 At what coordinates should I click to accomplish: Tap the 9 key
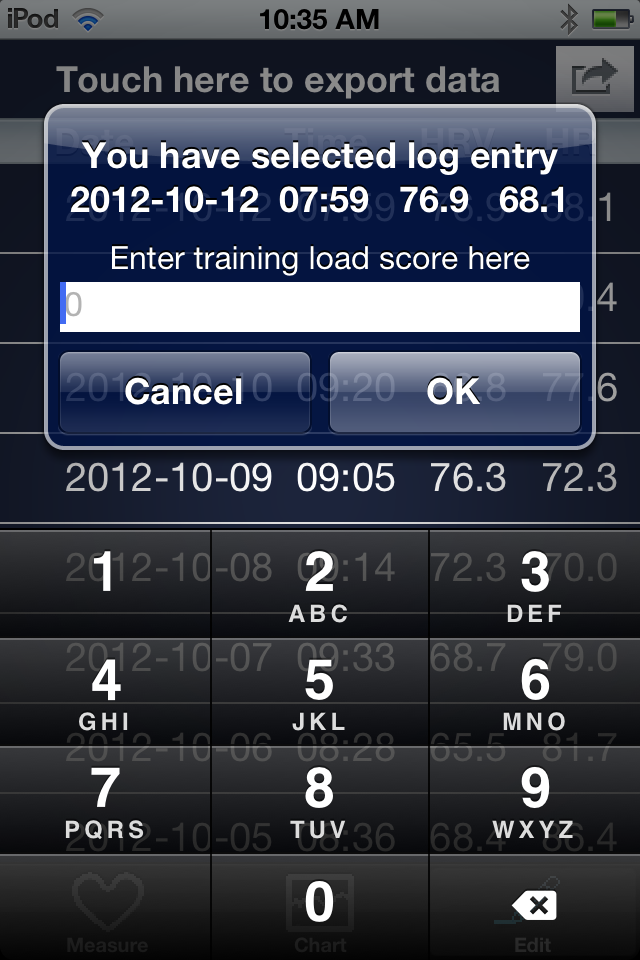535,799
